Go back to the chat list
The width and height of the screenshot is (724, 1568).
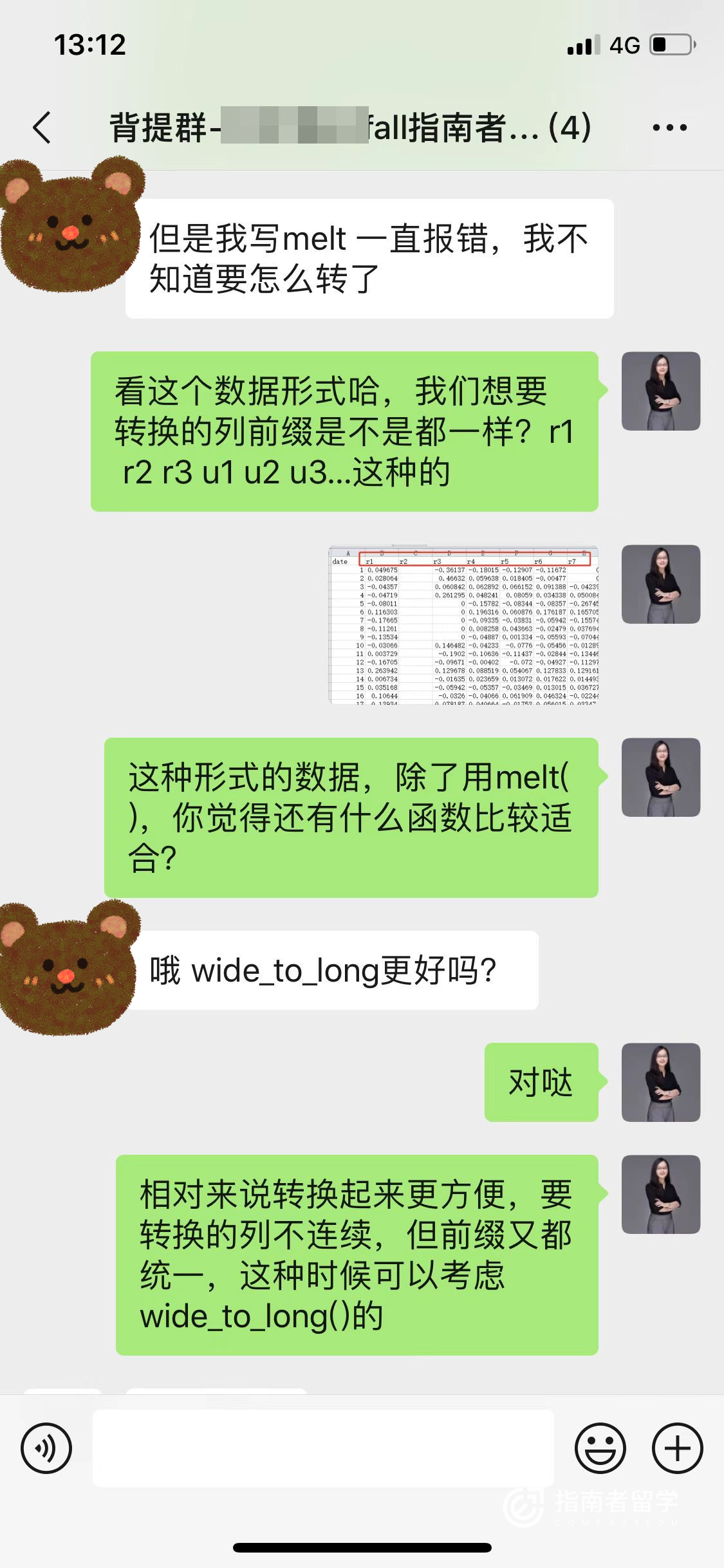tap(42, 127)
